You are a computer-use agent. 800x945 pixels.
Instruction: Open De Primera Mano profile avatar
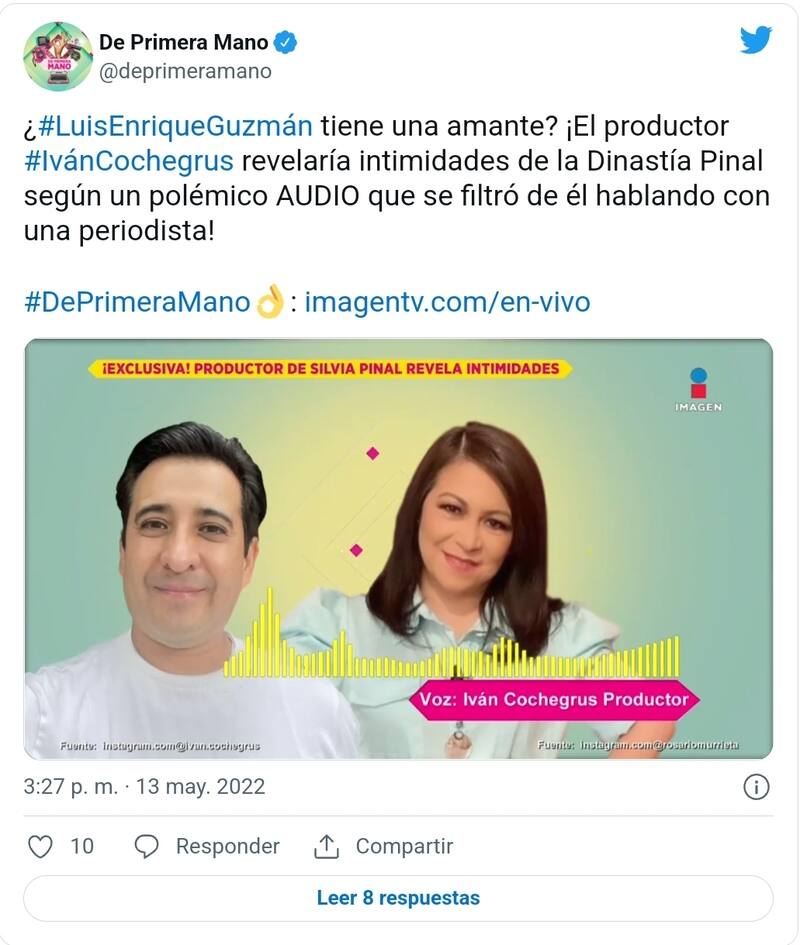pos(58,56)
